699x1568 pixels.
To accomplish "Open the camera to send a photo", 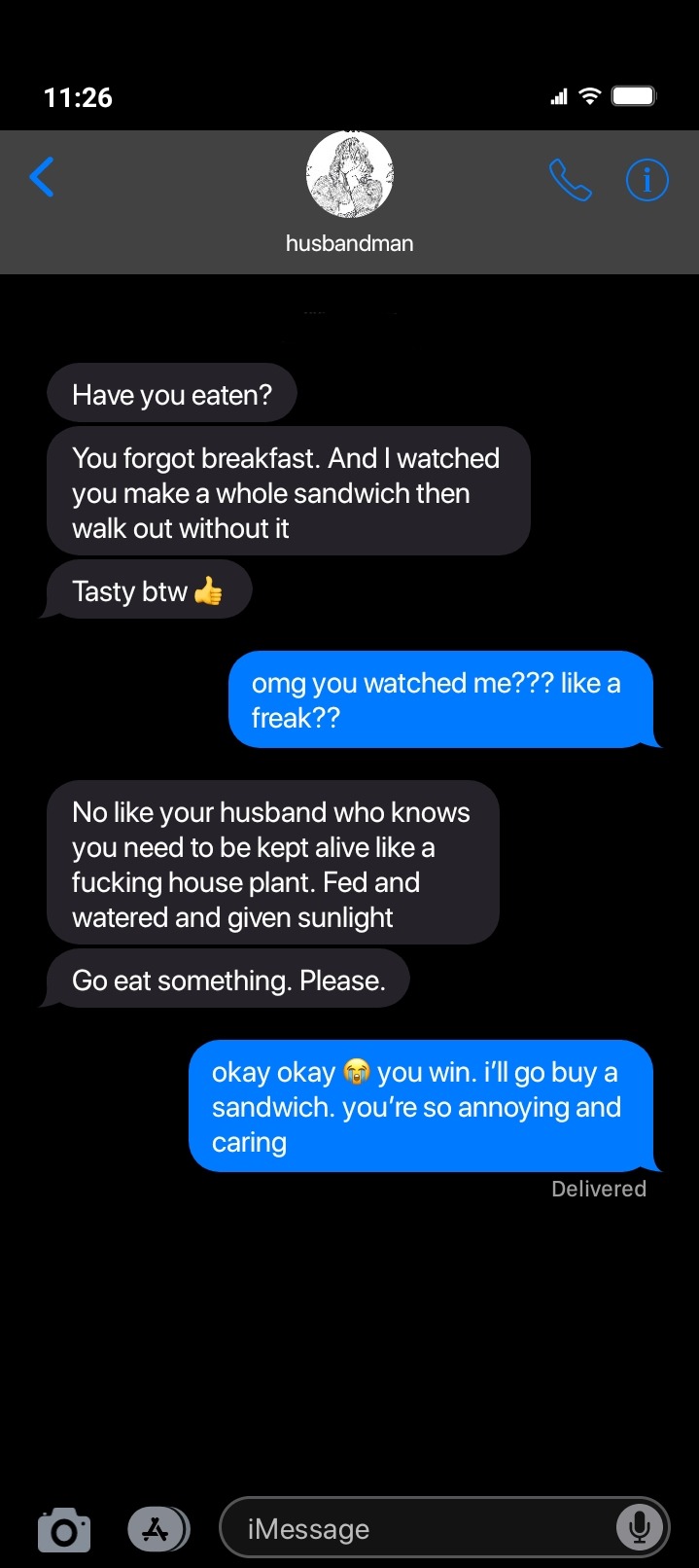I will pos(64,1530).
